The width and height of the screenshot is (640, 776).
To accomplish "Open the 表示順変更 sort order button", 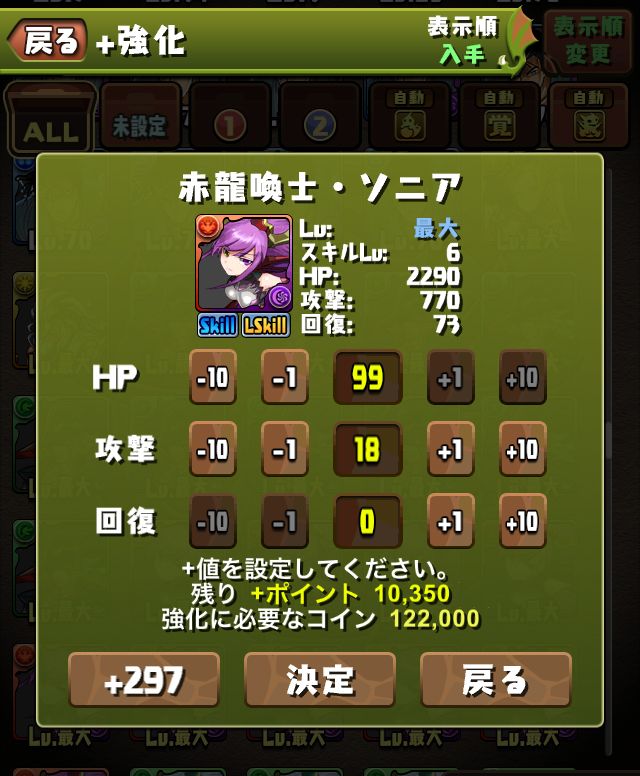I will point(589,39).
